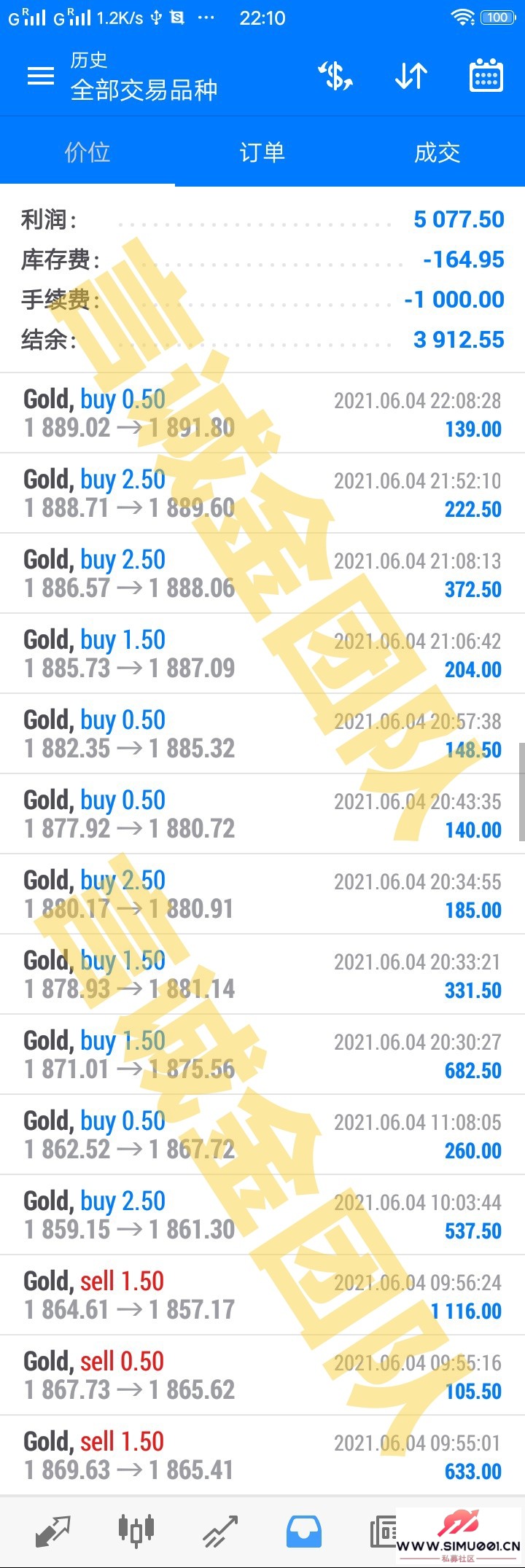Go to the candlestick chart tab
Image resolution: width=525 pixels, height=1568 pixels.
pyautogui.click(x=136, y=1531)
